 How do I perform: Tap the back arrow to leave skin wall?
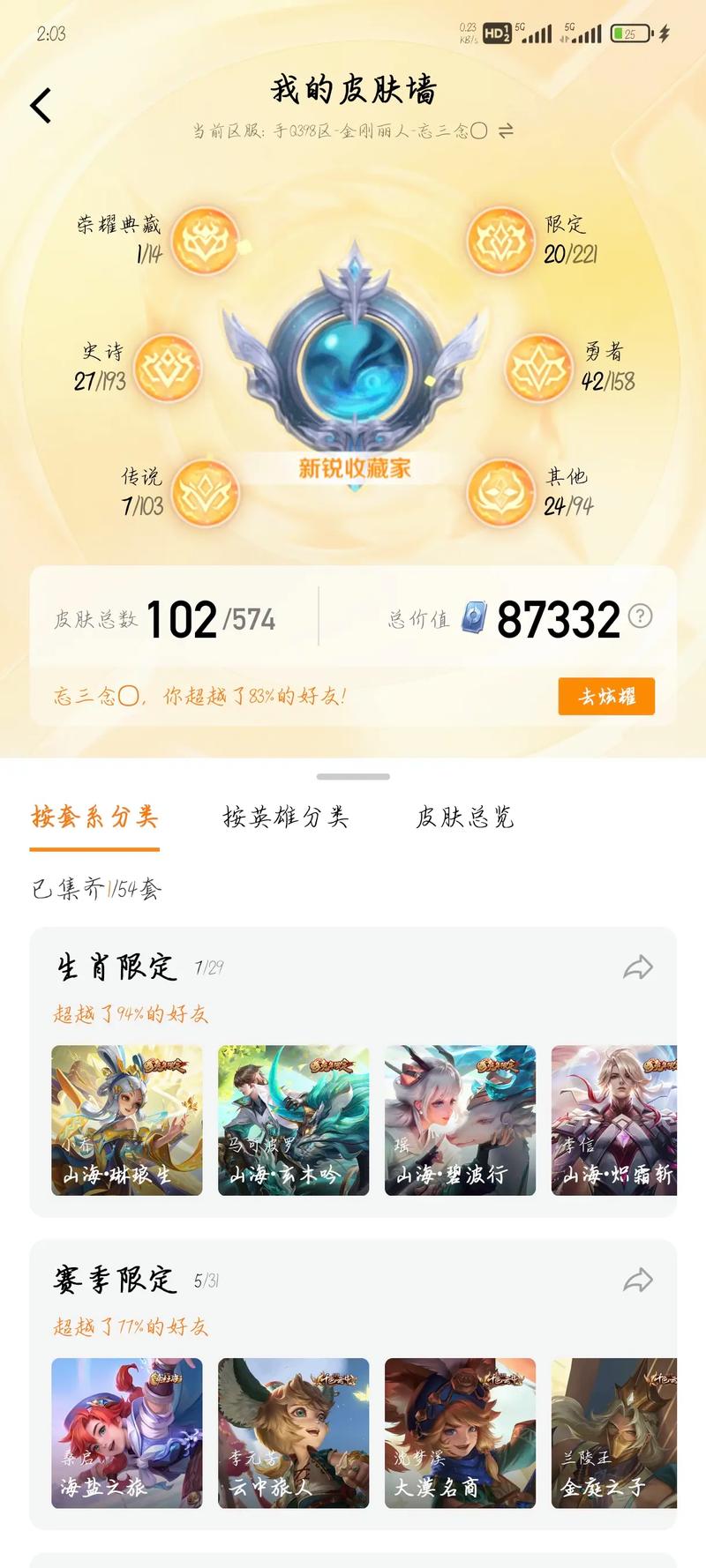point(39,103)
